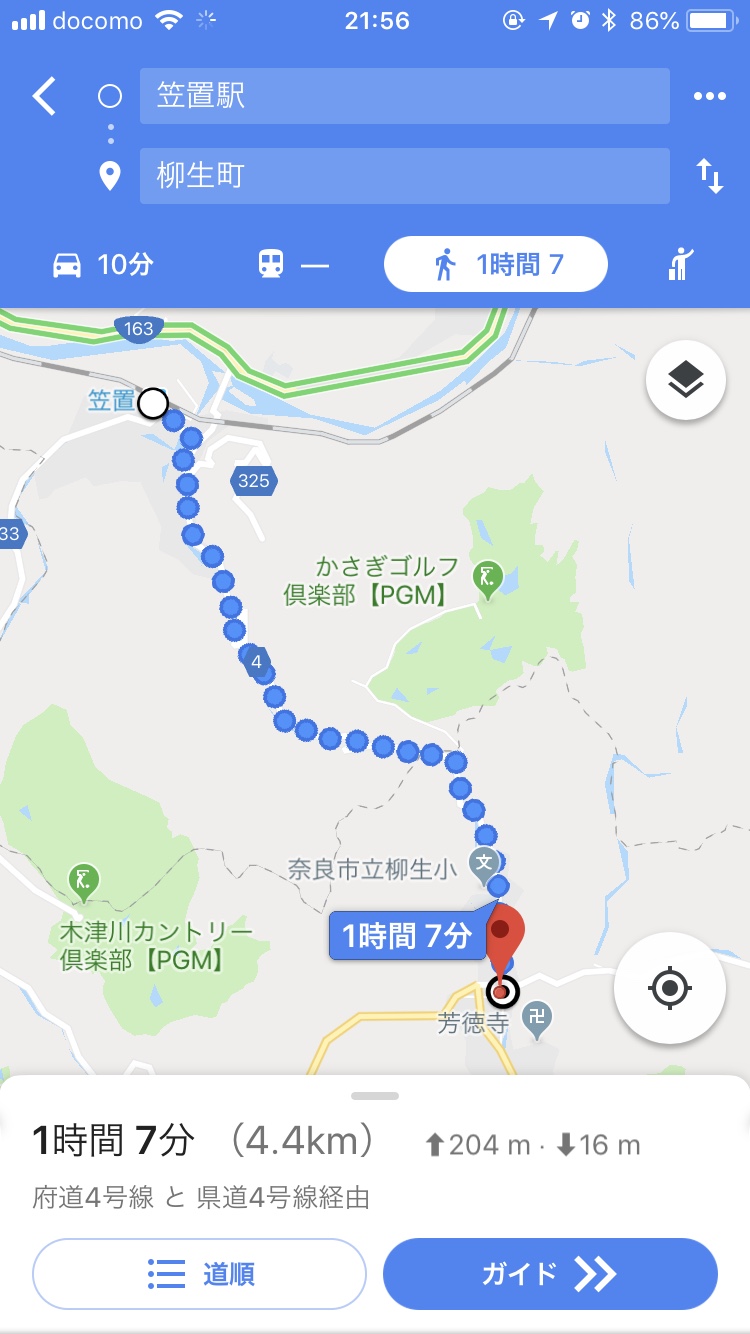Open the three-dot overflow menu
The height and width of the screenshot is (1334, 750).
click(709, 96)
